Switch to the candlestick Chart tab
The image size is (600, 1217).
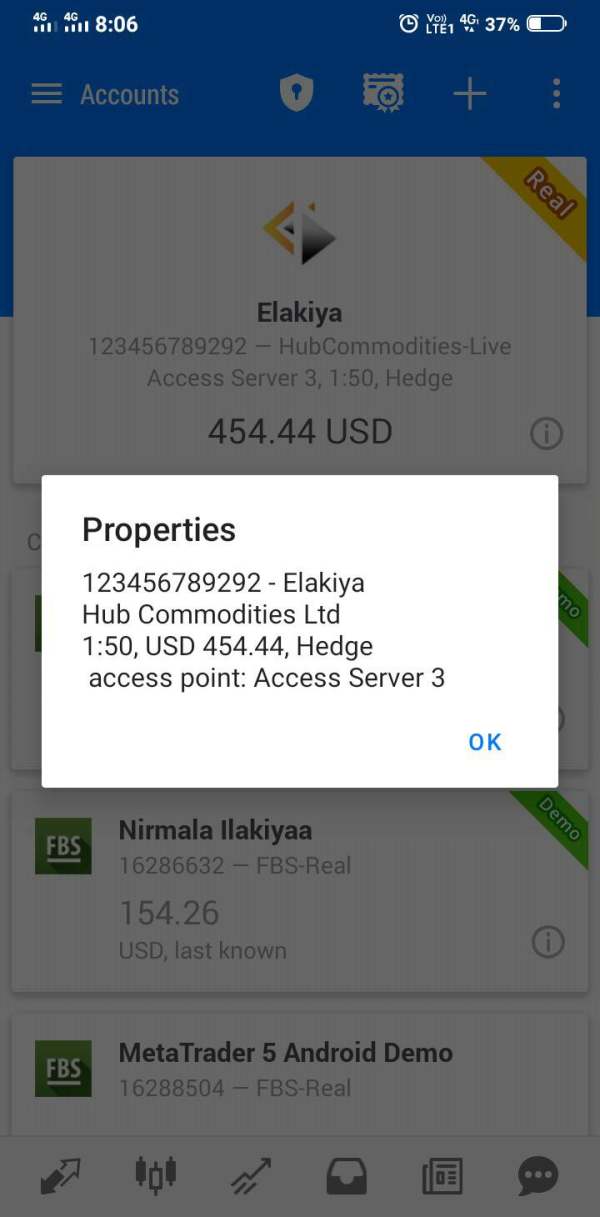click(x=155, y=1176)
